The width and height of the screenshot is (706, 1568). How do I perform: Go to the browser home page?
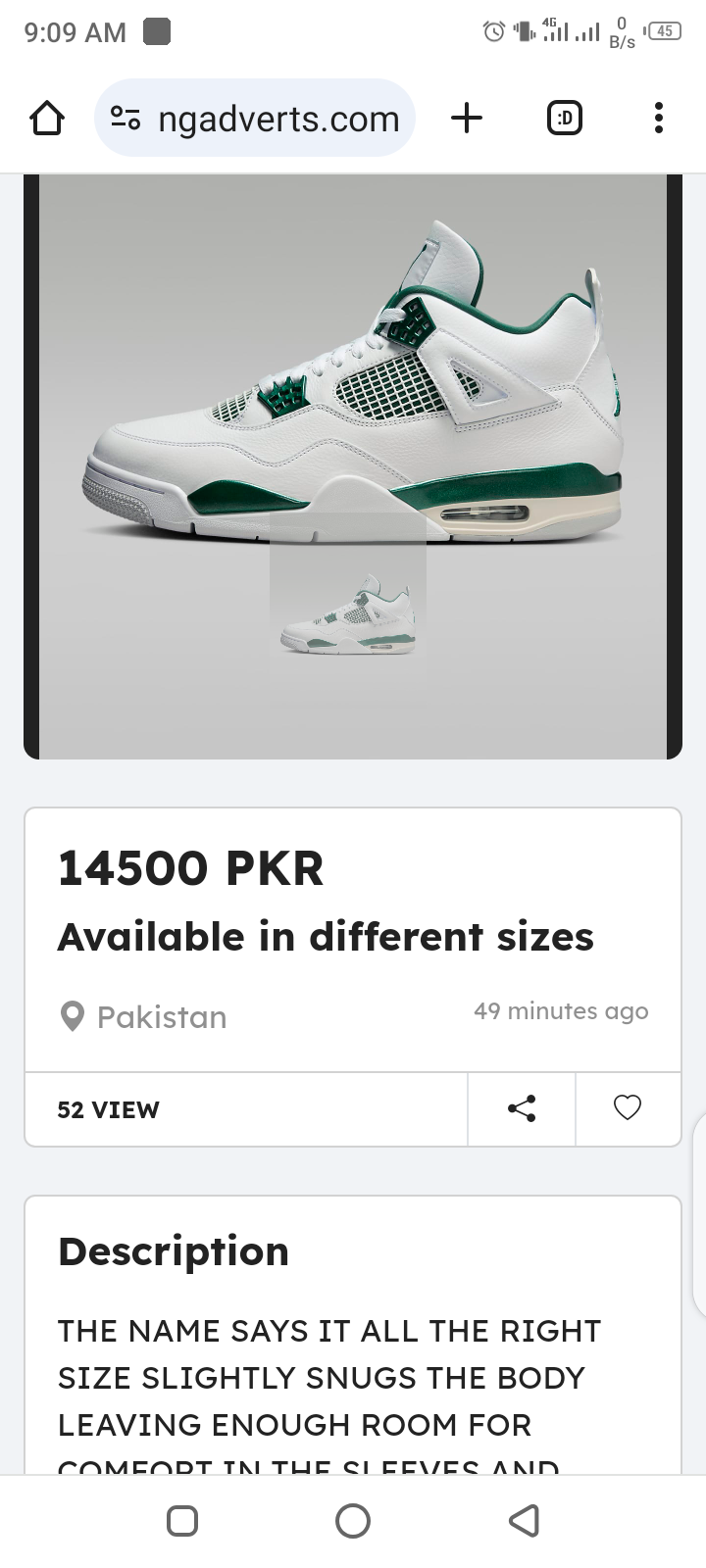pyautogui.click(x=47, y=119)
